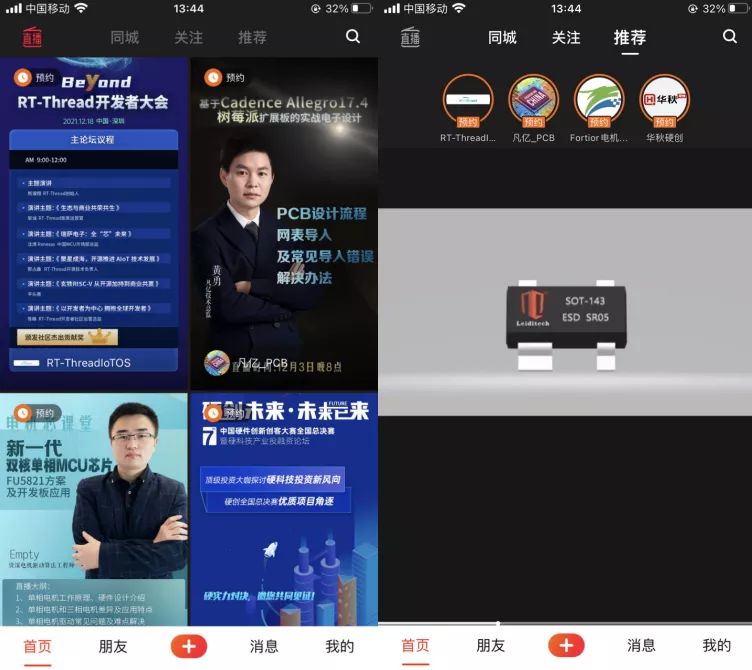Open the 凡亿_PCB round avatar in the story row
The width and height of the screenshot is (752, 670).
[x=533, y=101]
